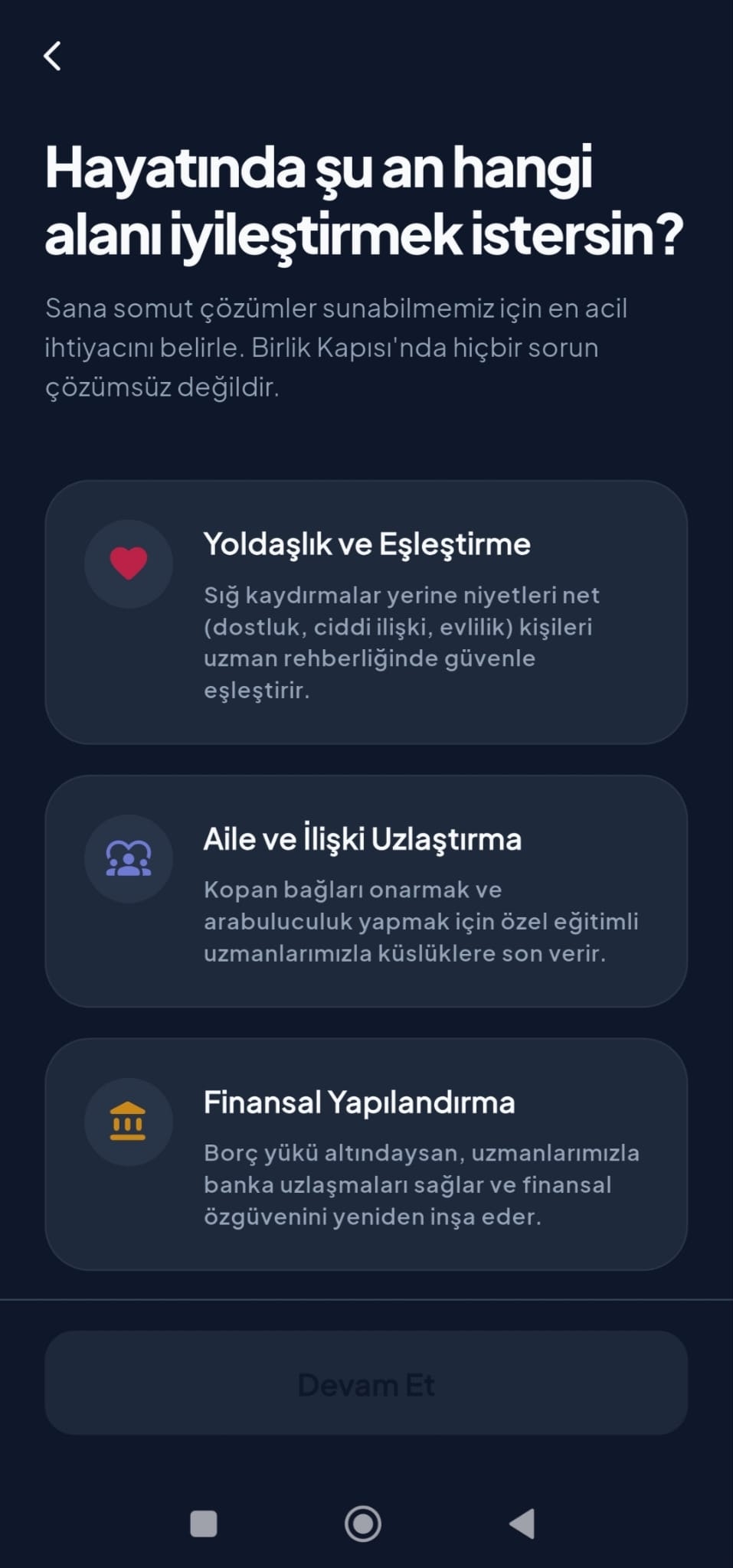Screen dimensions: 733x1568
Task: Choose Aile ve İlişki Uzlaştırma card
Action: (x=366, y=890)
